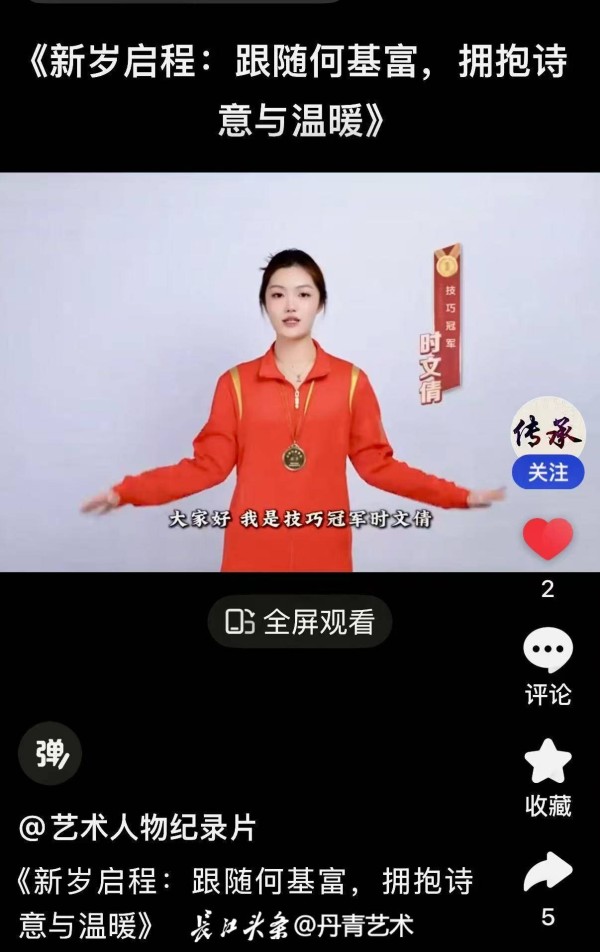Follow the creator with 关注
Screen dimensions: 600x952
point(548,470)
